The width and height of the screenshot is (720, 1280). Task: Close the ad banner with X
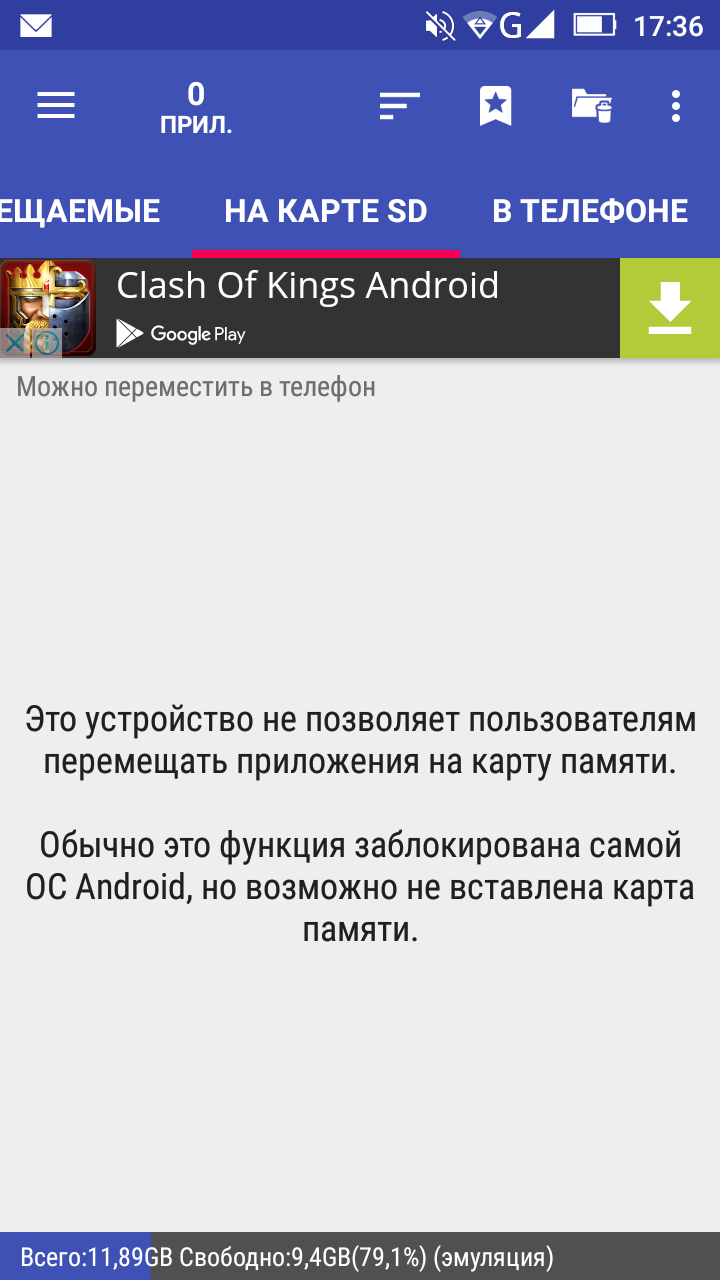coord(15,344)
